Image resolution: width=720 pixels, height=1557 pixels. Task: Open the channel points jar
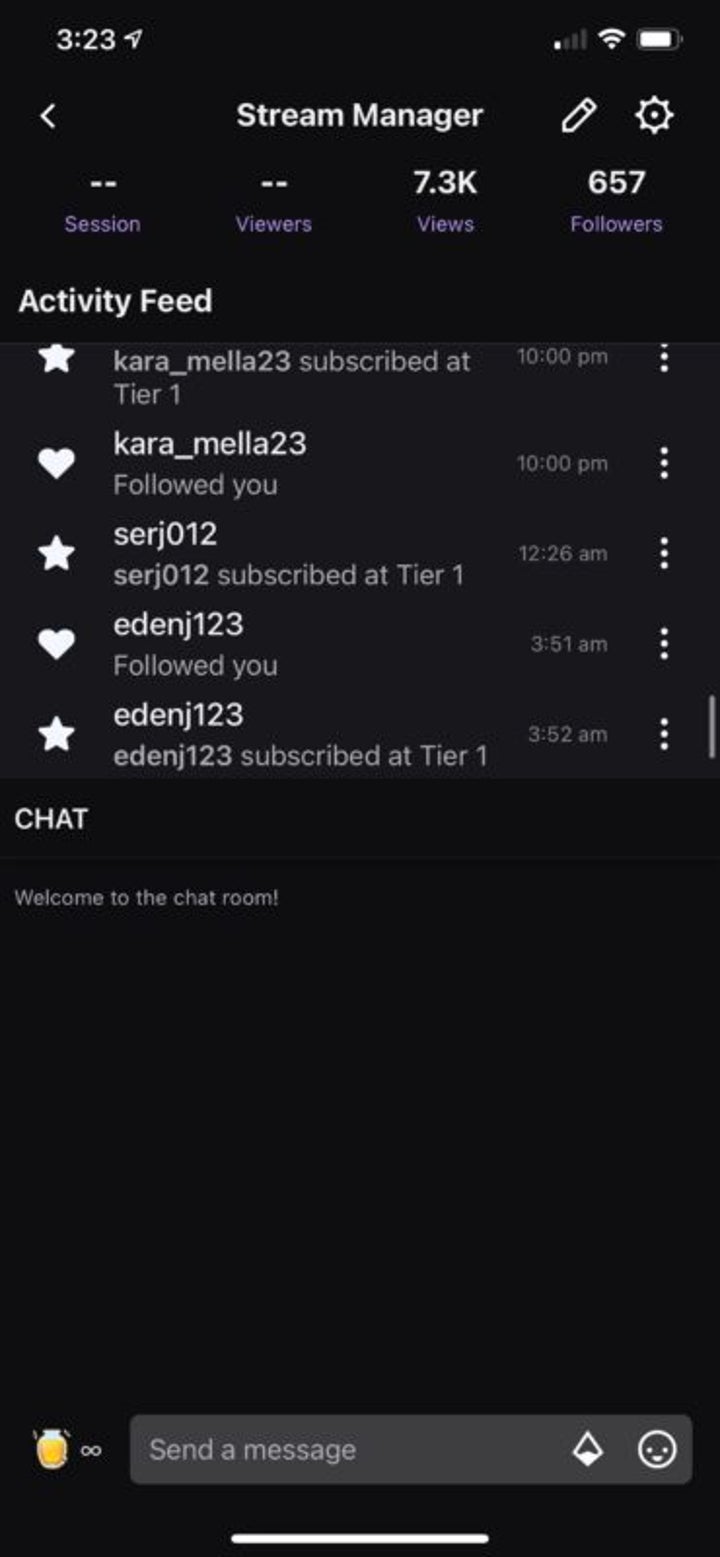pos(52,1449)
